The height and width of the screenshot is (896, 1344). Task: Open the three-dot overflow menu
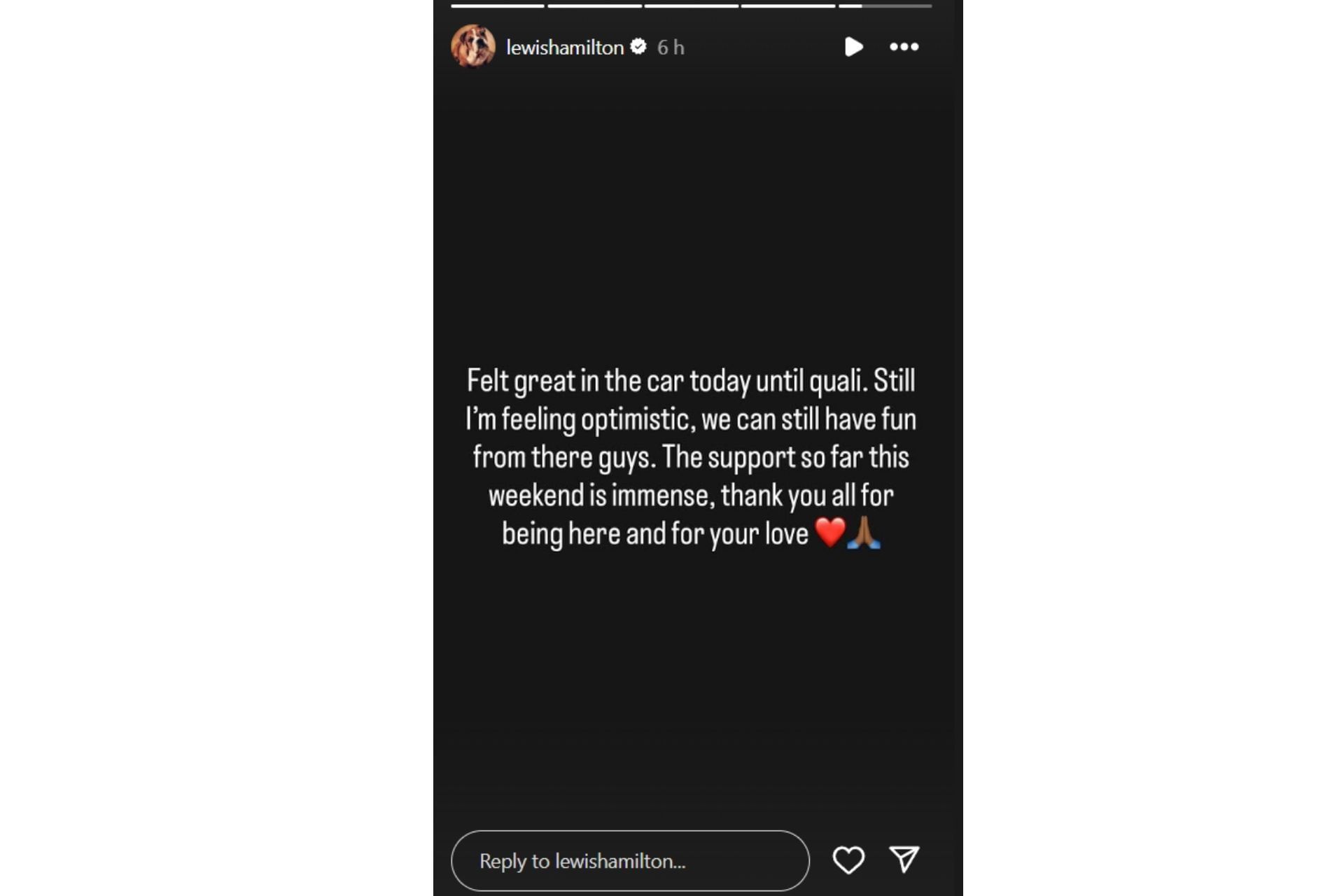tap(904, 47)
